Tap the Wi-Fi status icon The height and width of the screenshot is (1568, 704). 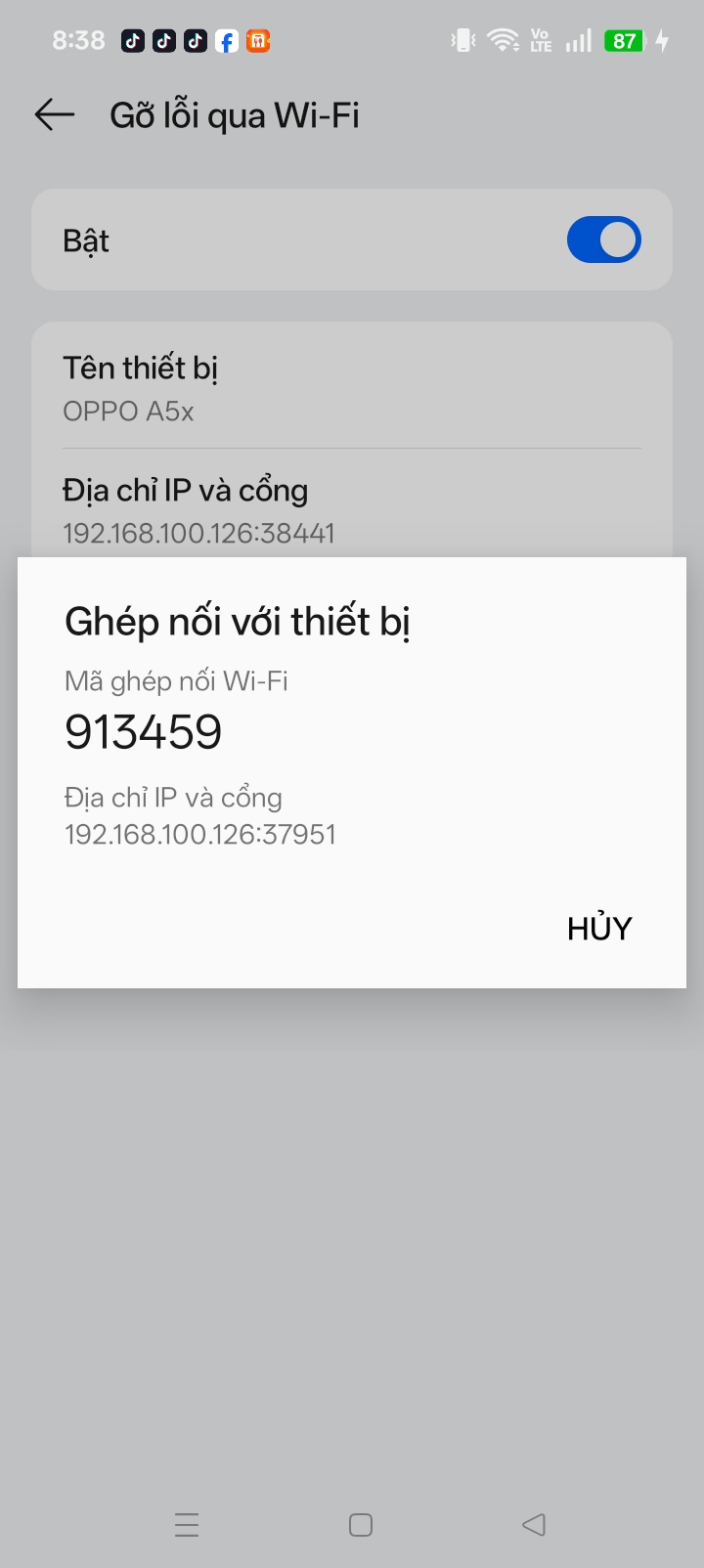502,40
